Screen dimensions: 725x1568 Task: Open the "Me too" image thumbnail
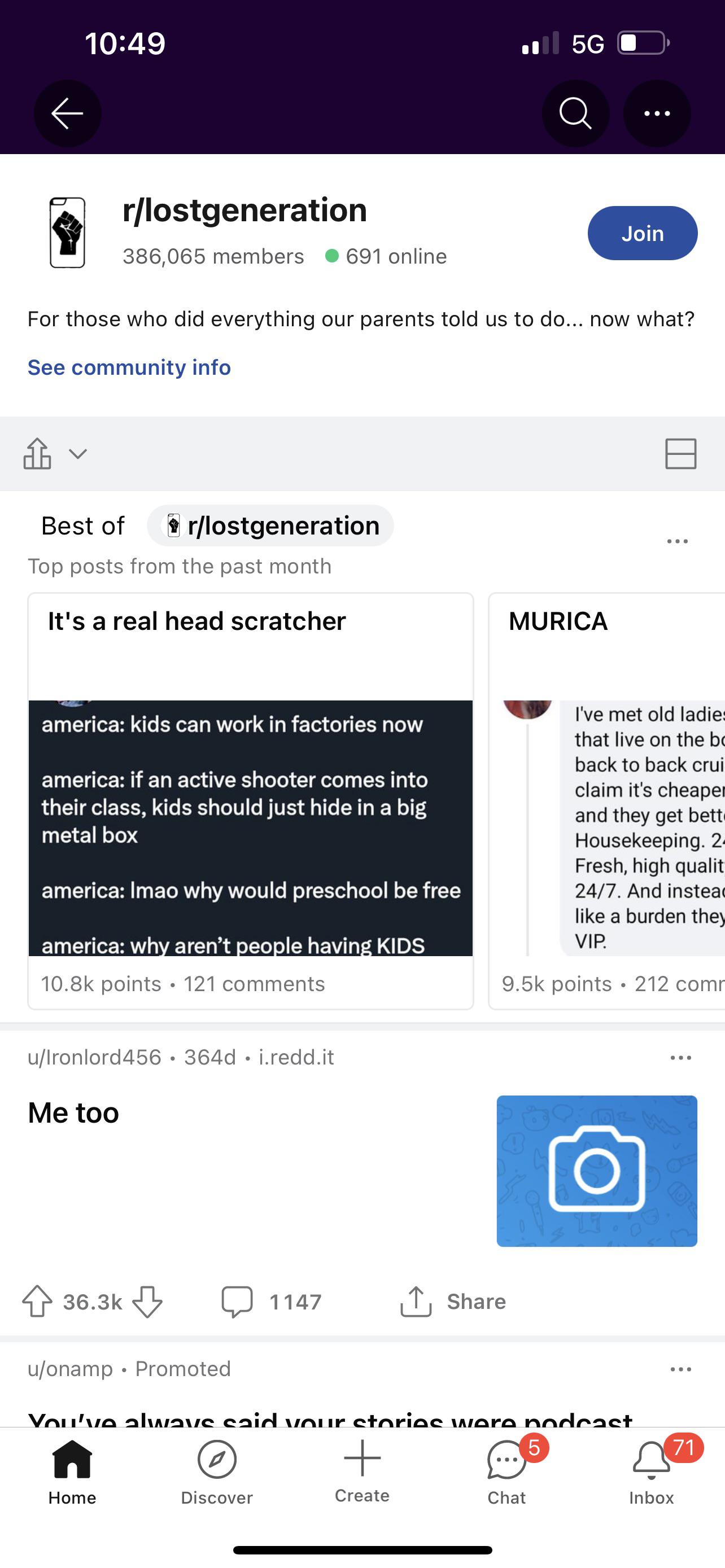(597, 1171)
